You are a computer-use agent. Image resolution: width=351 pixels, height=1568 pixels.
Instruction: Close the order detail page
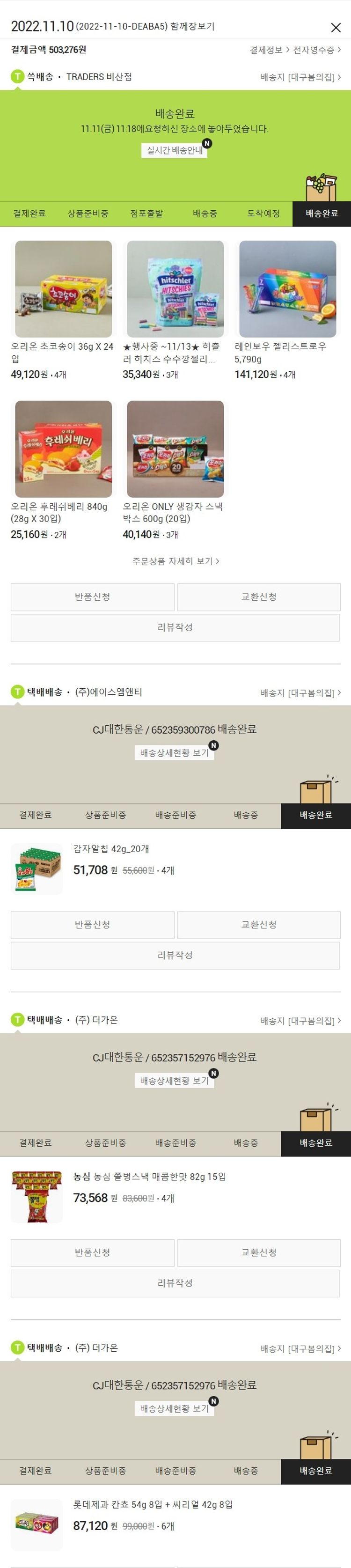[x=335, y=28]
